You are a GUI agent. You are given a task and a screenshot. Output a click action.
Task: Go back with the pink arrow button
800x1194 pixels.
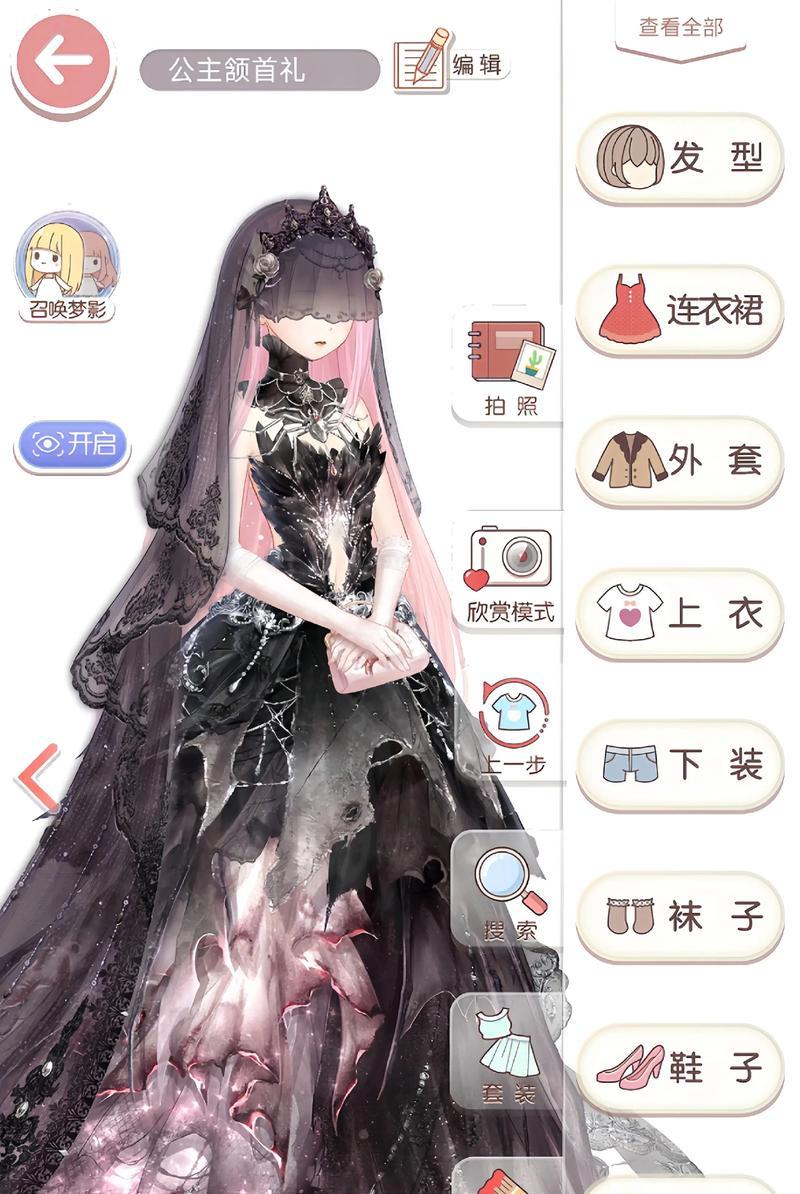pyautogui.click(x=62, y=62)
